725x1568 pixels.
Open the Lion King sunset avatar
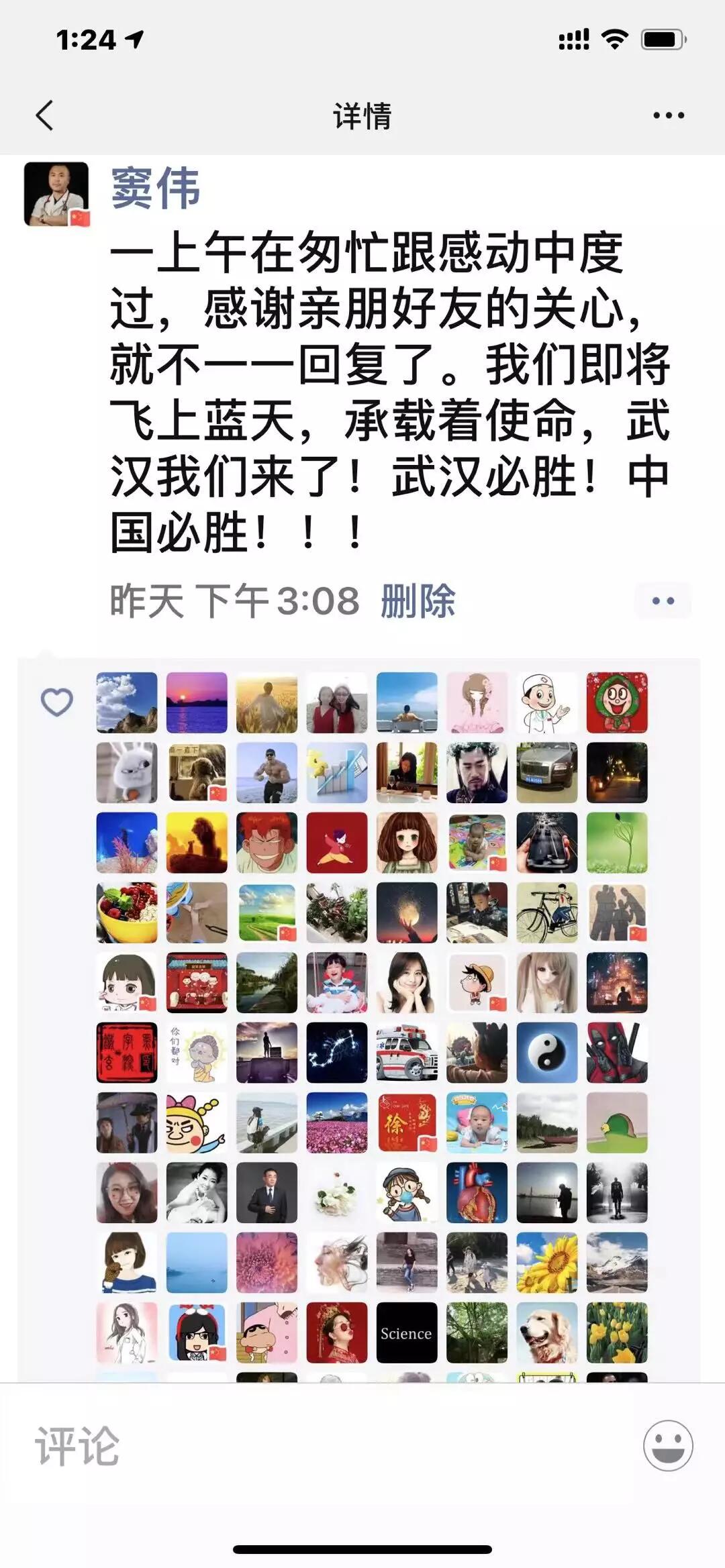click(x=197, y=842)
